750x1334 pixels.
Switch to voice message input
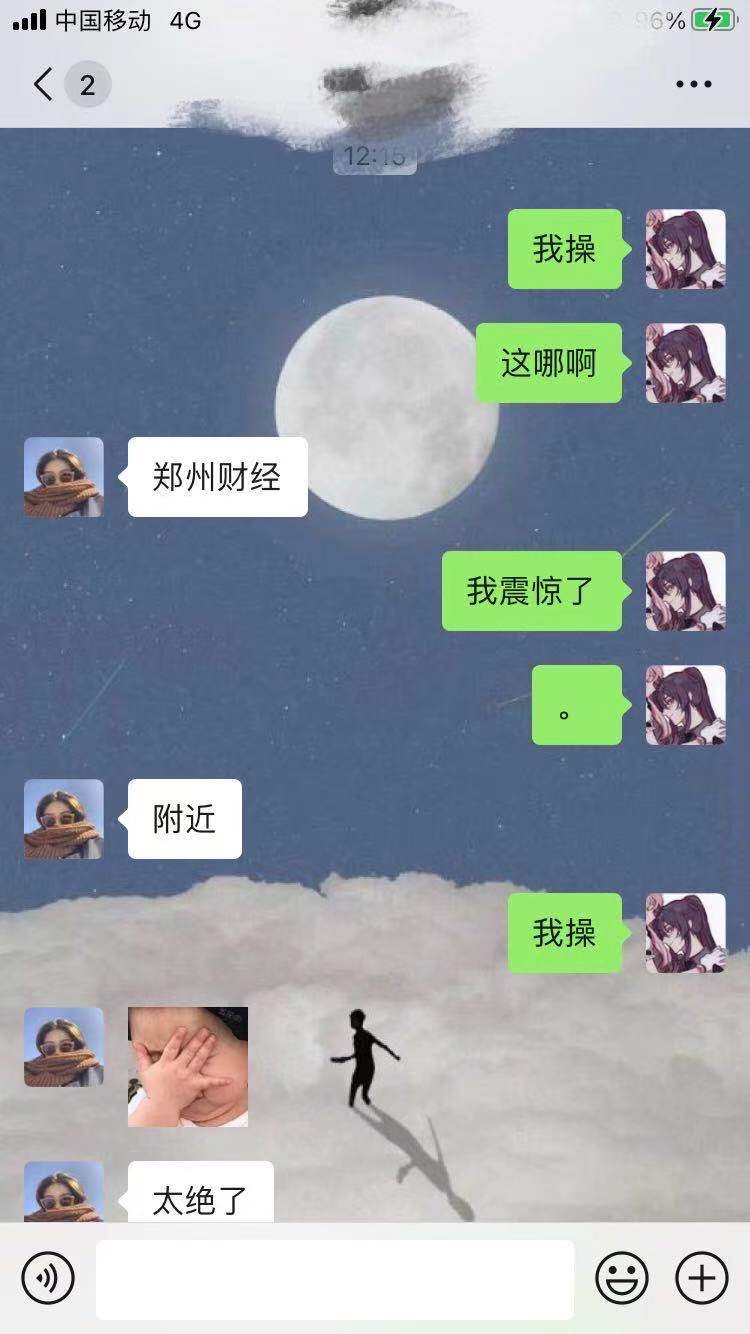point(48,1278)
